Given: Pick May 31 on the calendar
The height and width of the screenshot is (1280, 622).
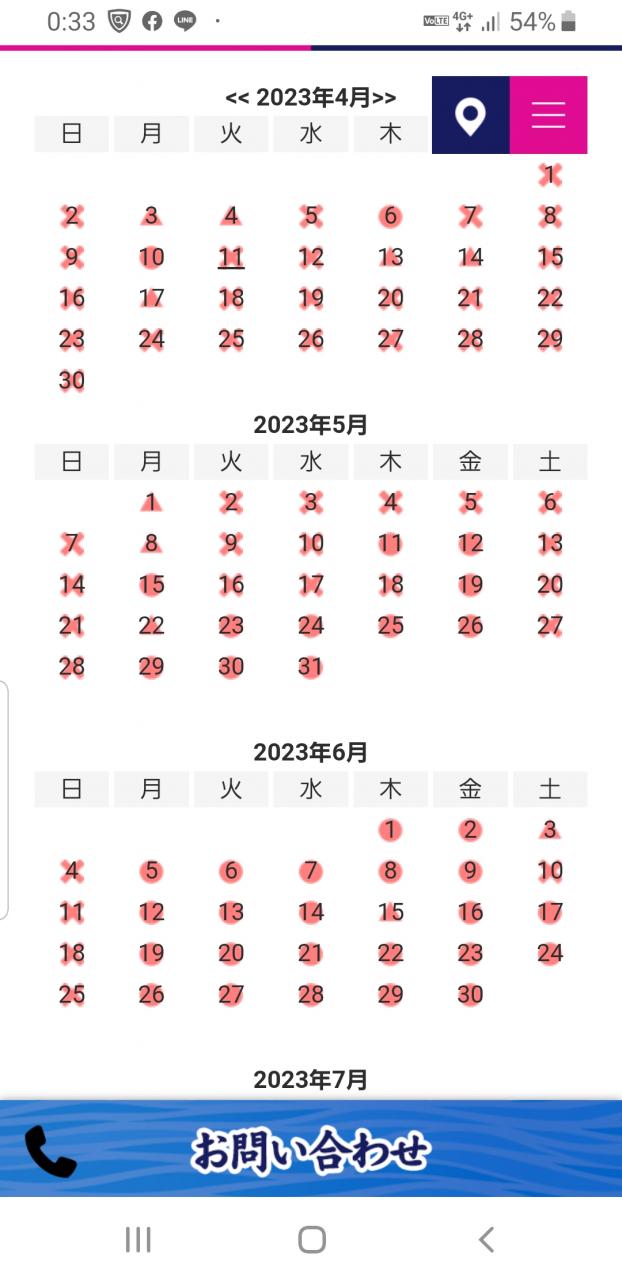Looking at the screenshot, I should pos(311,666).
